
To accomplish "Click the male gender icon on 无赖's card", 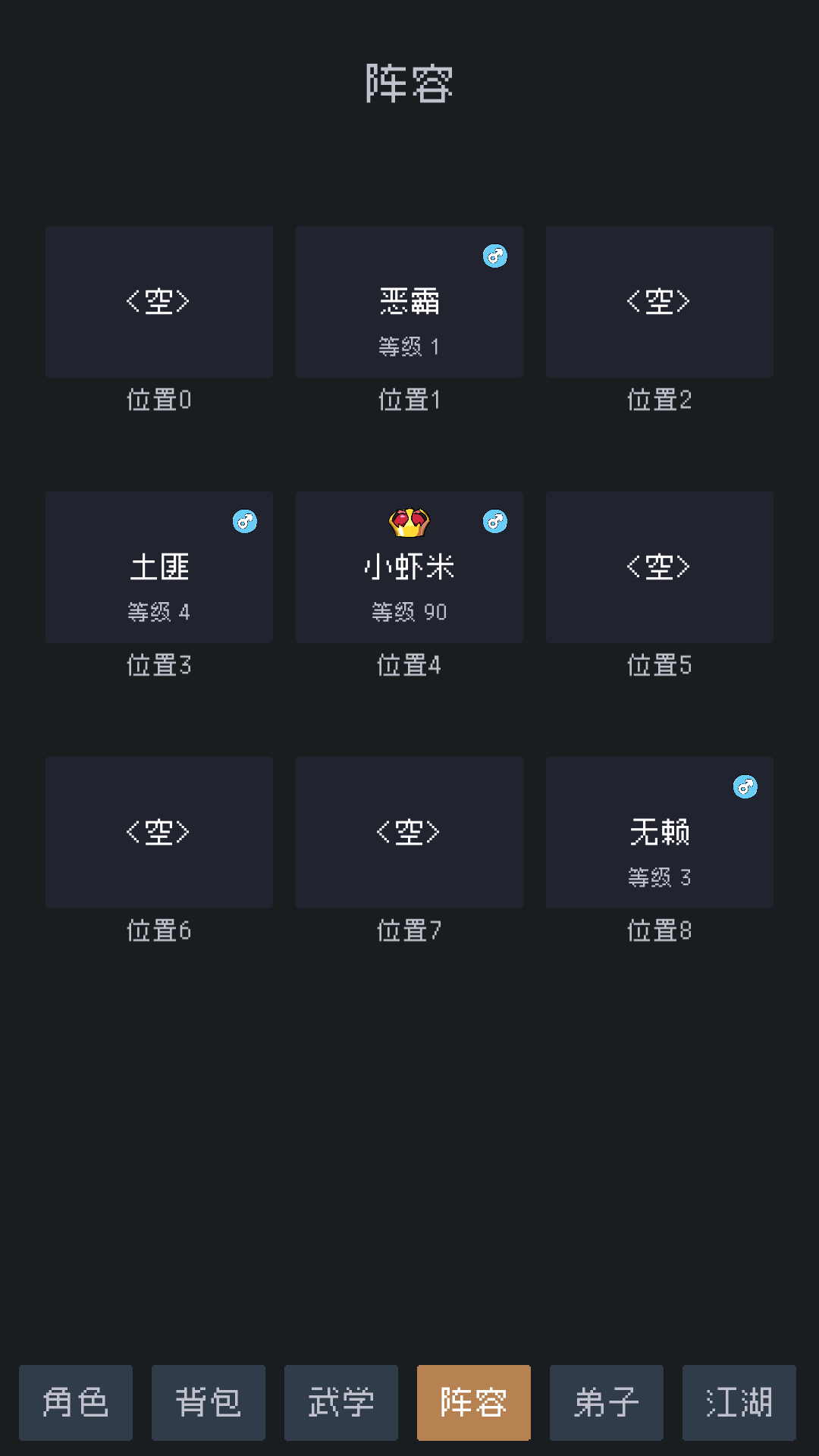I will pos(745,786).
